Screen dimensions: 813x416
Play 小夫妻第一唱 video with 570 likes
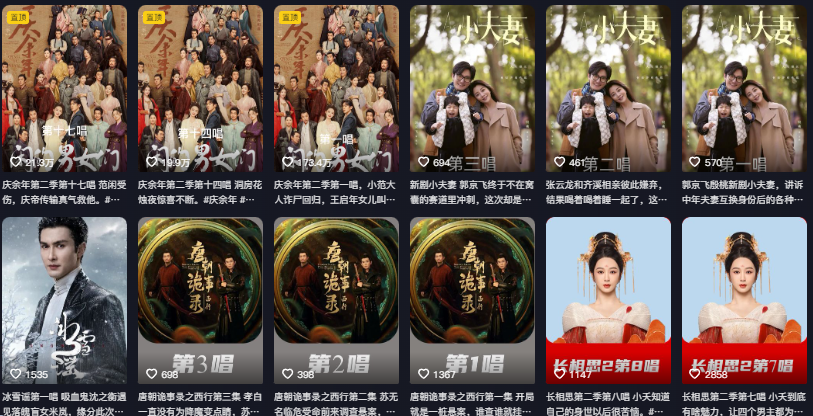(x=744, y=88)
